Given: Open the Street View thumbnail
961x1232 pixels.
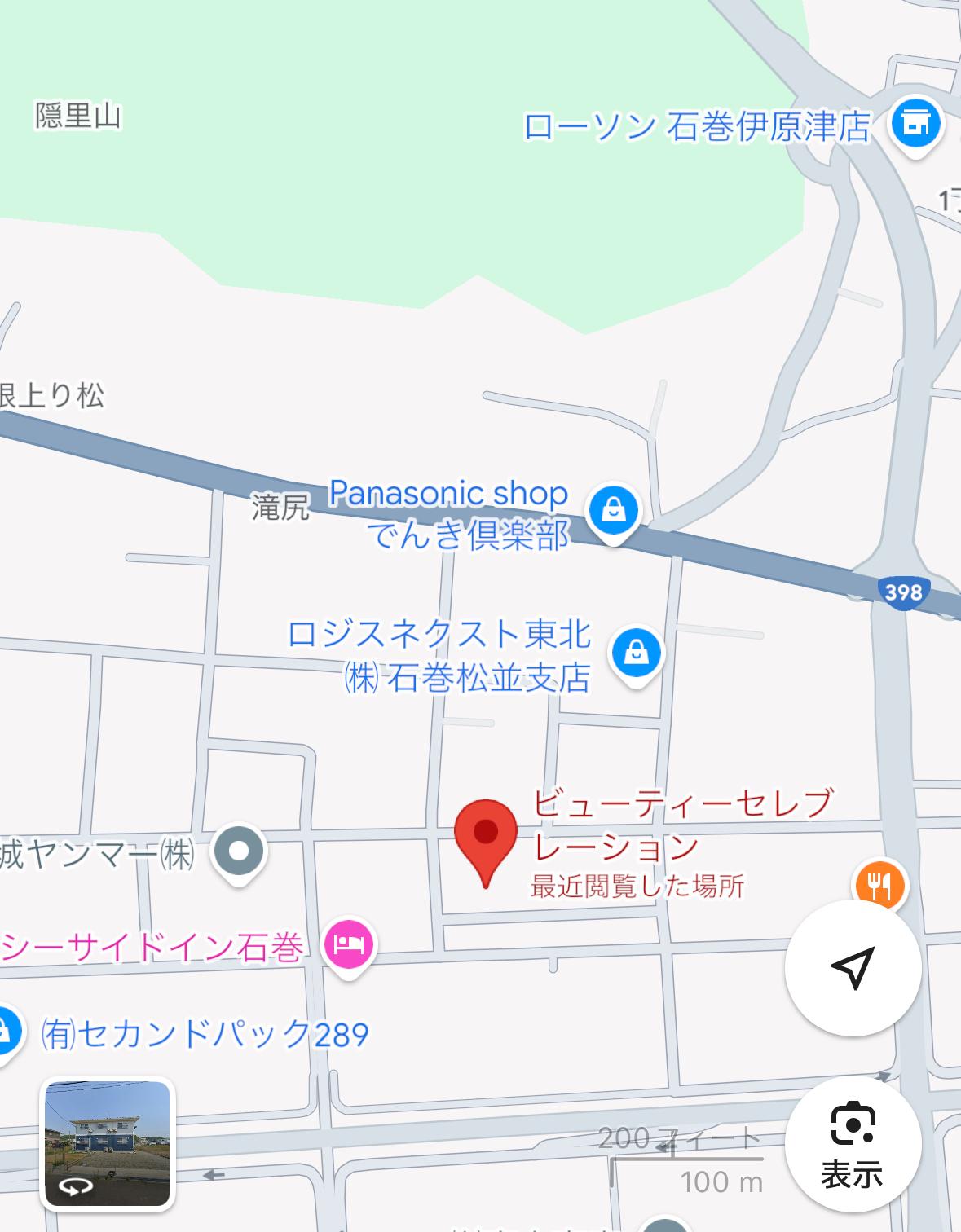Looking at the screenshot, I should 107,1142.
